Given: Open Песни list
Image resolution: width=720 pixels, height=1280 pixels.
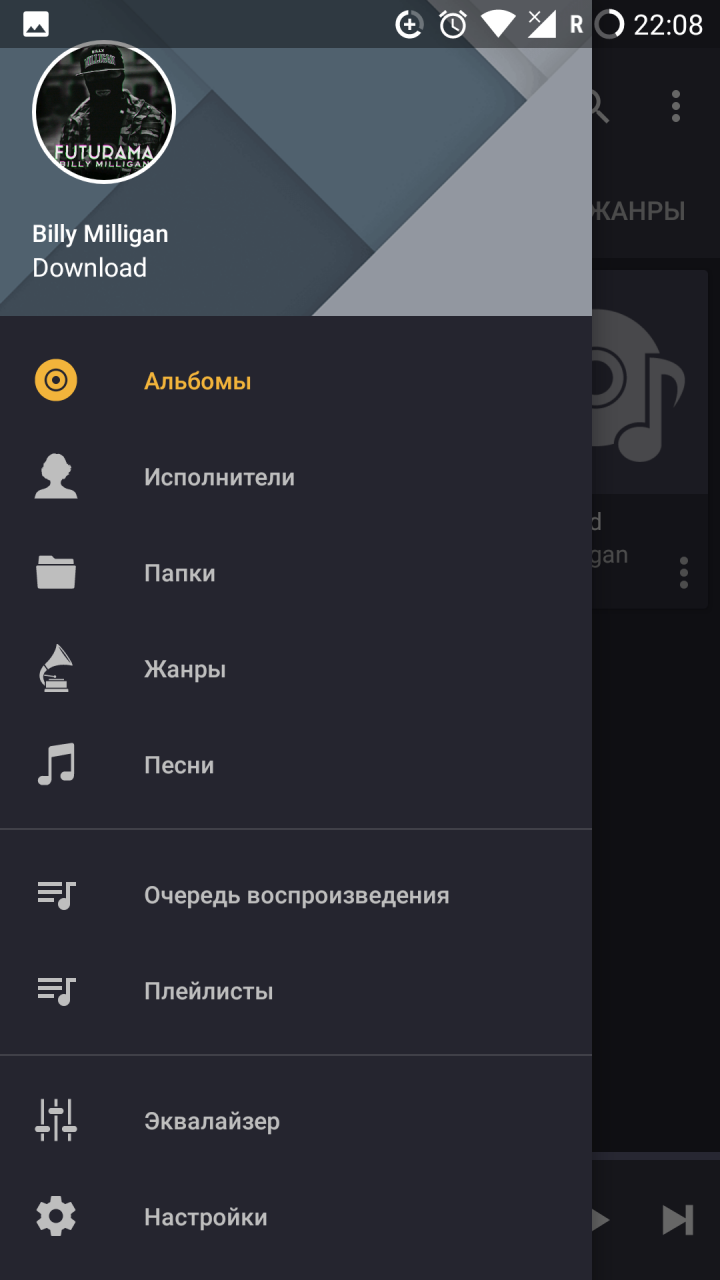Looking at the screenshot, I should coord(179,765).
